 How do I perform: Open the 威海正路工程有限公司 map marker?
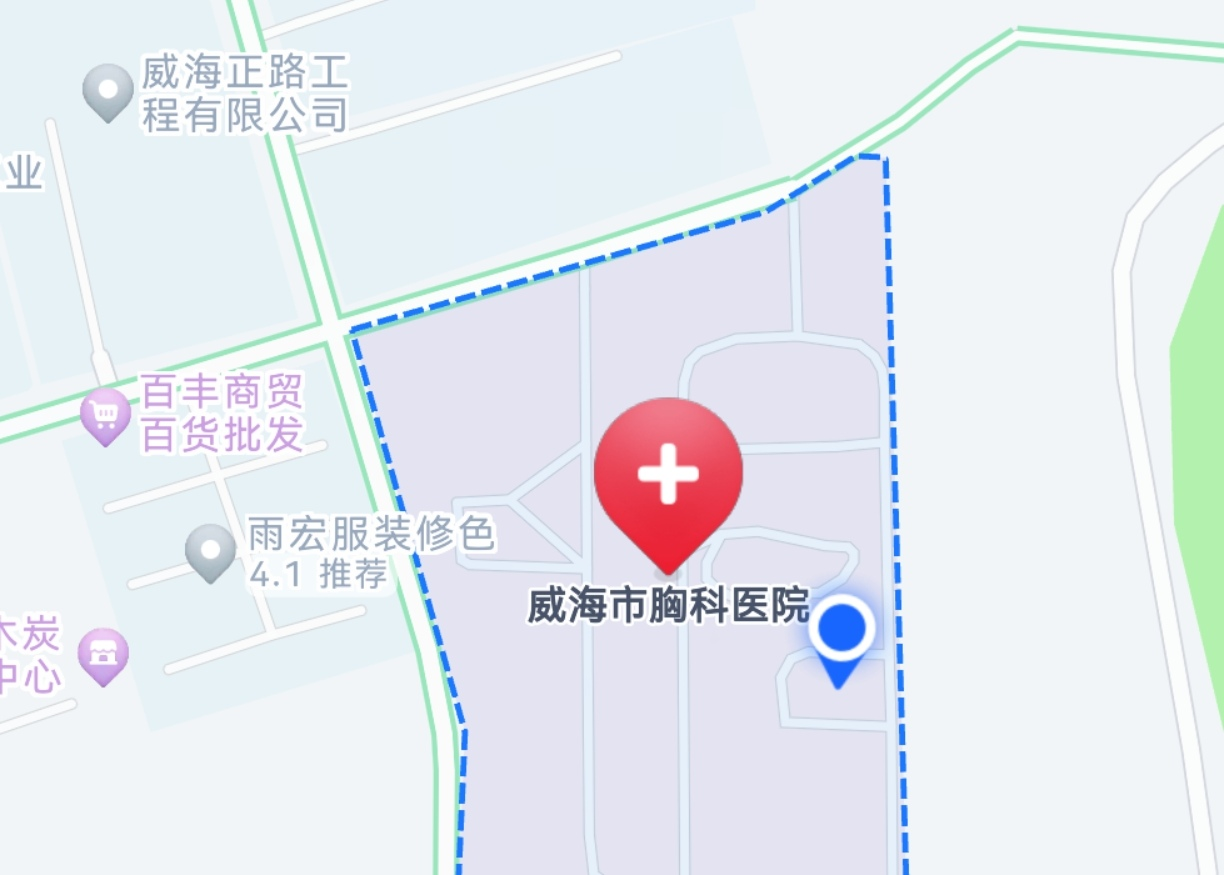pyautogui.click(x=108, y=91)
